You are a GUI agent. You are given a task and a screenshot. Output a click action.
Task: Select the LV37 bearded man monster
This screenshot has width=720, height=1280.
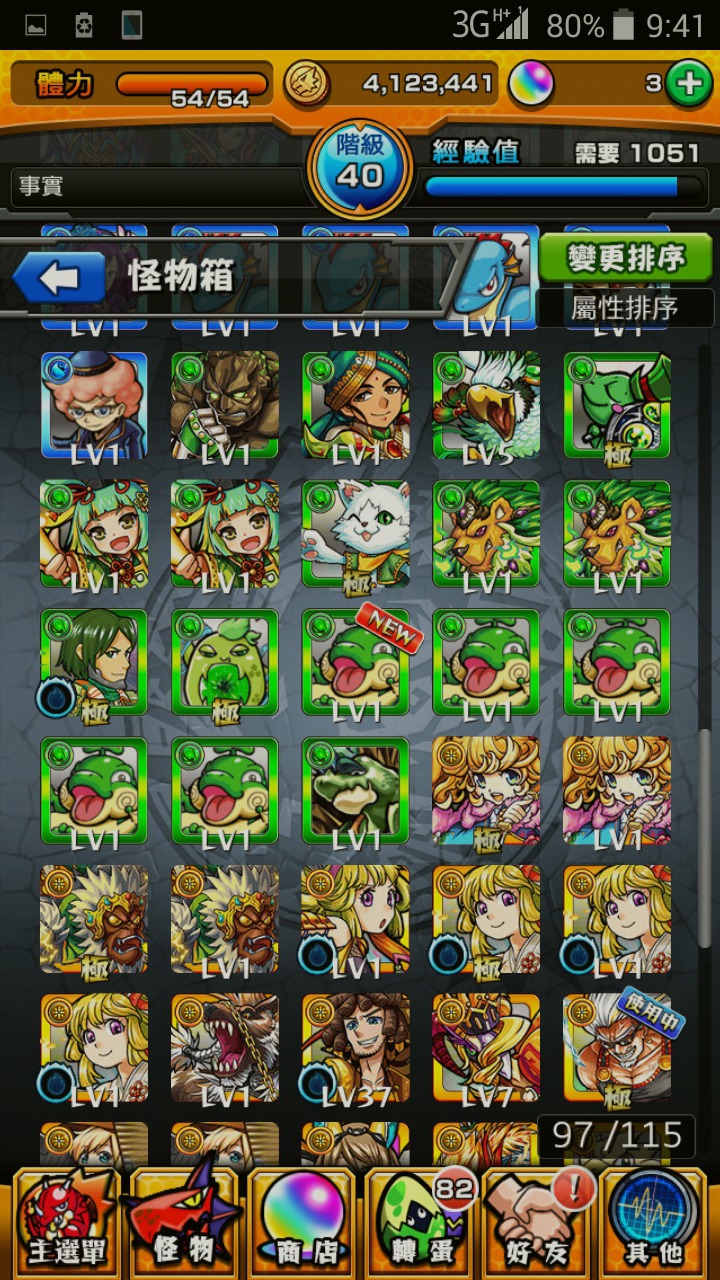(355, 1047)
